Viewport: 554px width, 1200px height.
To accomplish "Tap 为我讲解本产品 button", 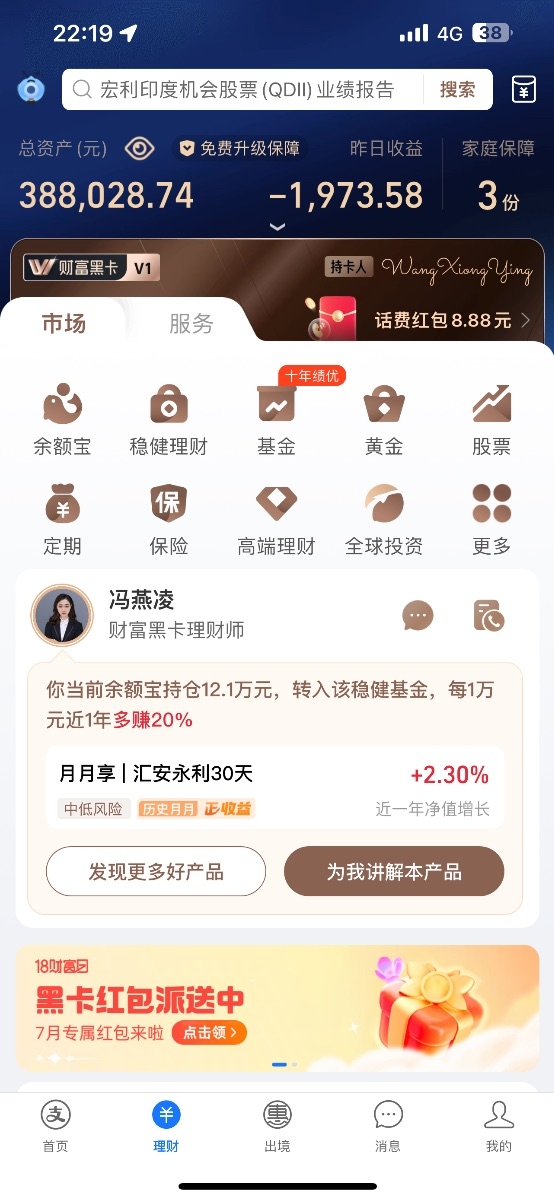I will (x=394, y=871).
